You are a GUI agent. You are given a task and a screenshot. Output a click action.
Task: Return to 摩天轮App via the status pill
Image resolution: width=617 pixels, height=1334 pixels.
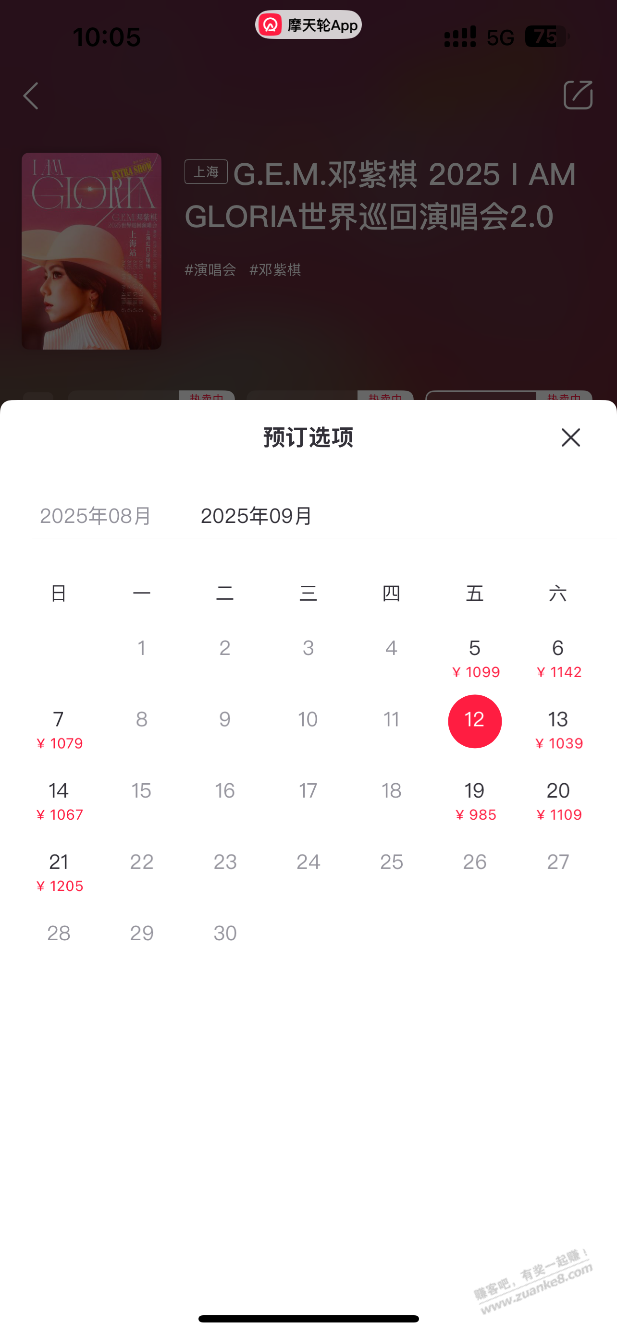click(x=308, y=25)
